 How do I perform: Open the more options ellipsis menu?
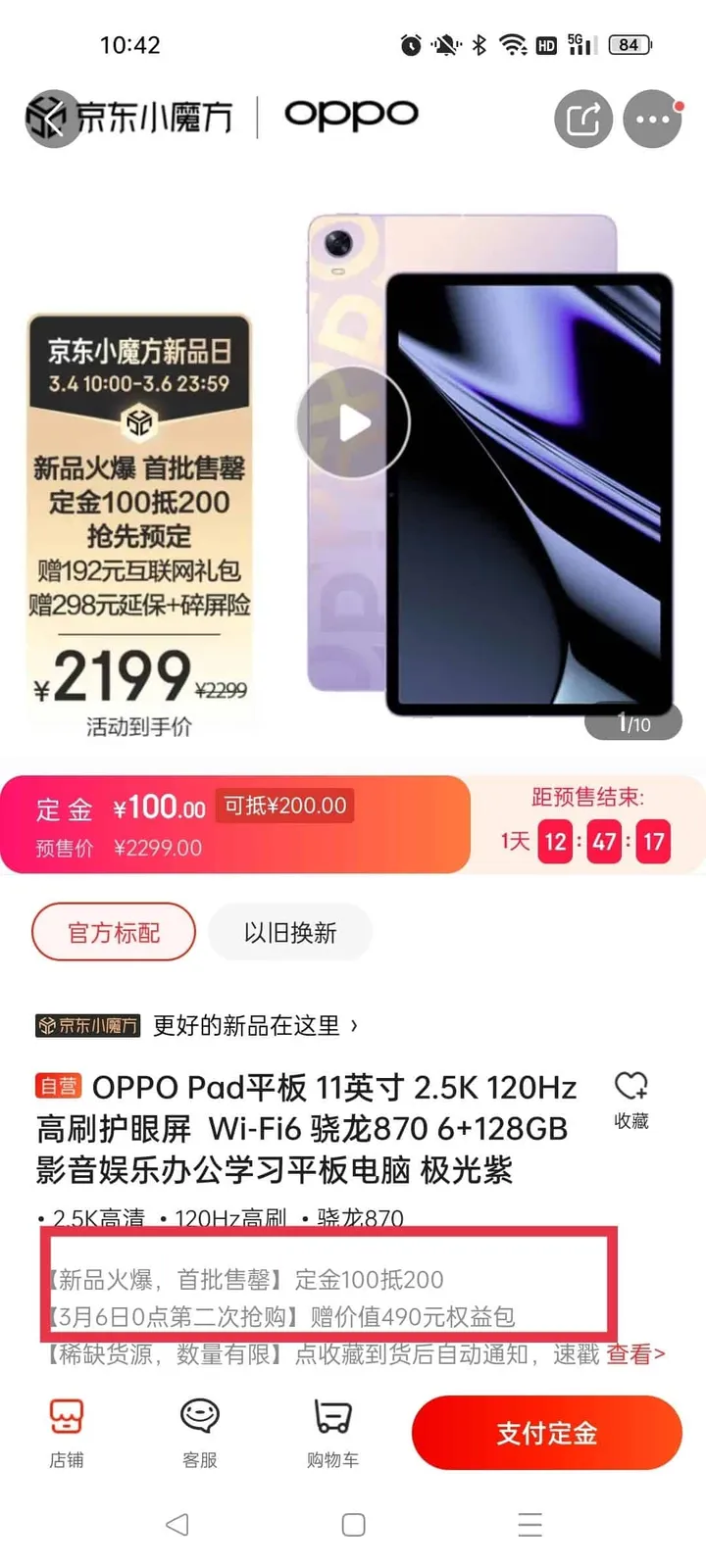(652, 118)
